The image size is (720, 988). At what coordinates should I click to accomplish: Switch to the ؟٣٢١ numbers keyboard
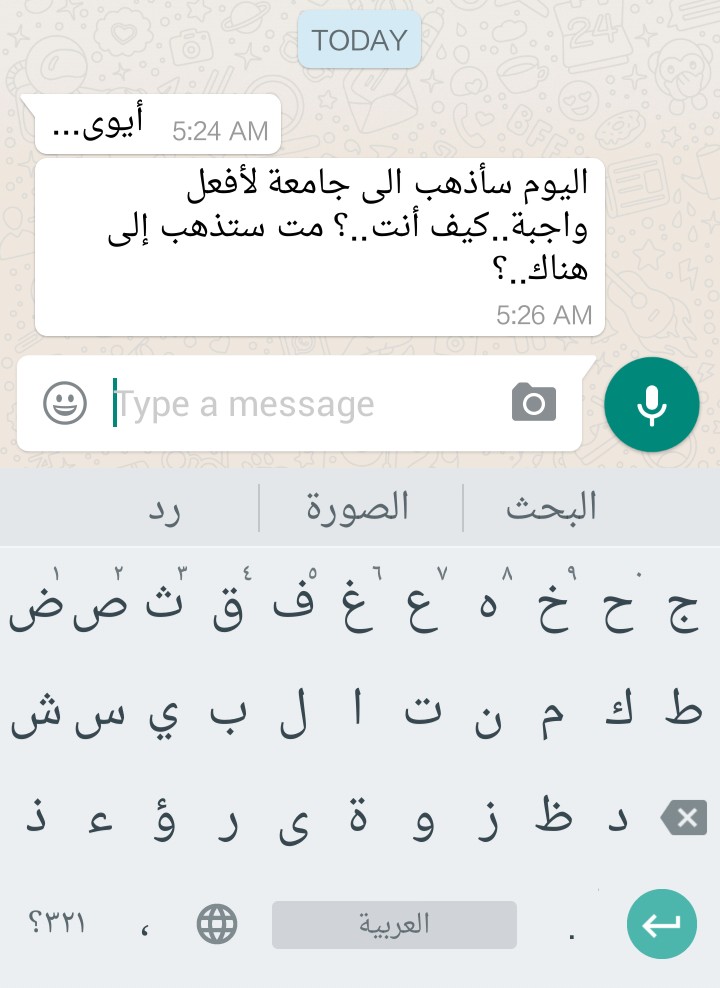tap(57, 925)
